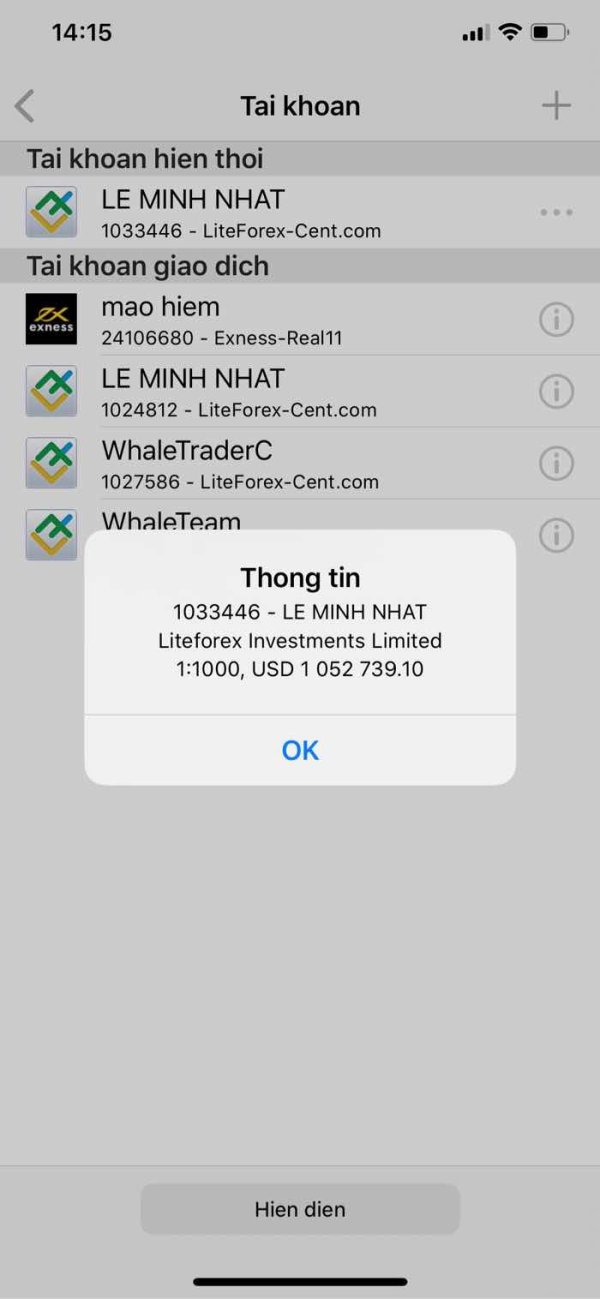Screen dimensions: 600x1299
Task: Select the mao hiem Exness account
Action: (x=300, y=320)
